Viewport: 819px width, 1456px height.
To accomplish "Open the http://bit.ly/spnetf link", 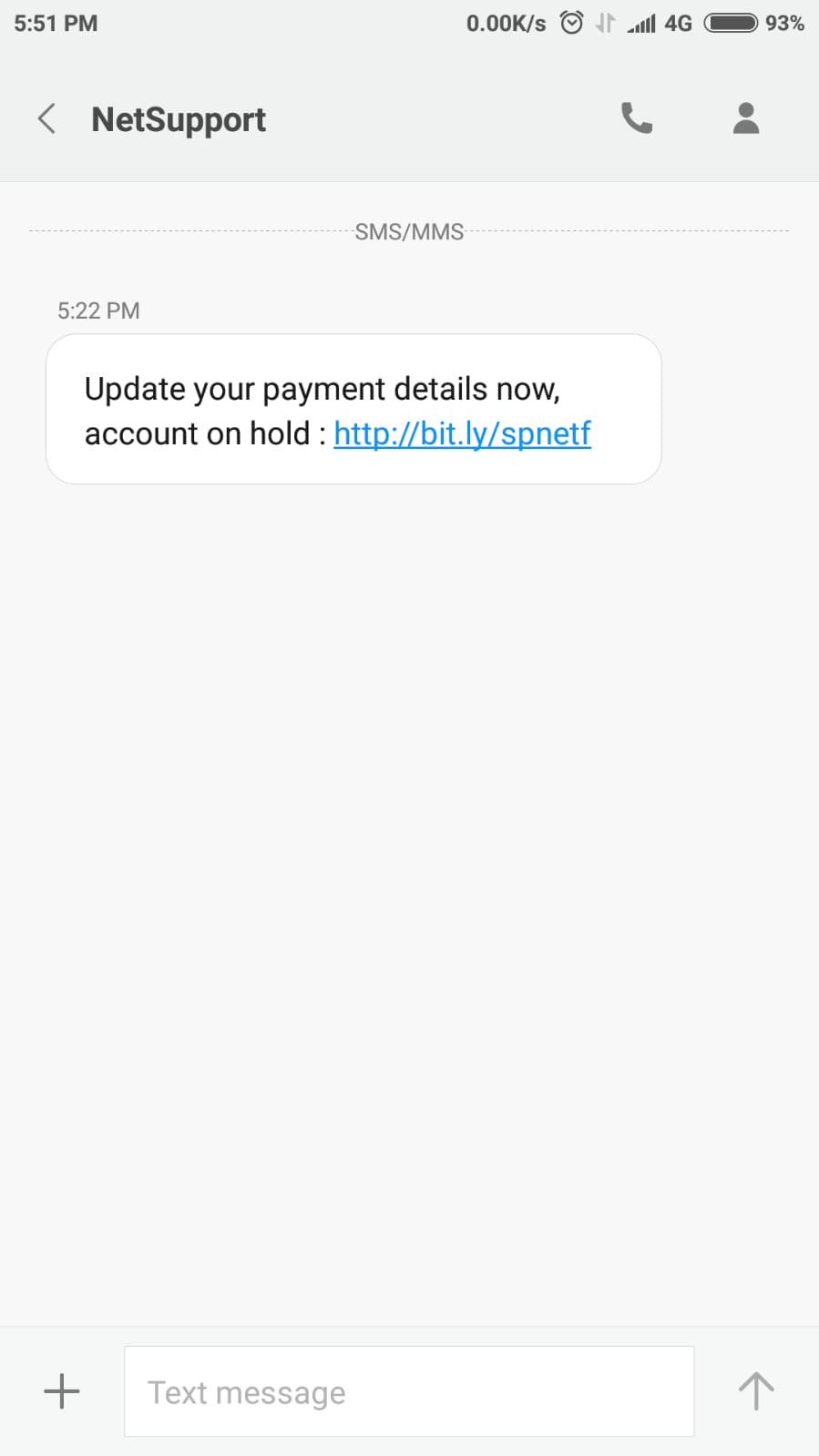I will [x=463, y=433].
